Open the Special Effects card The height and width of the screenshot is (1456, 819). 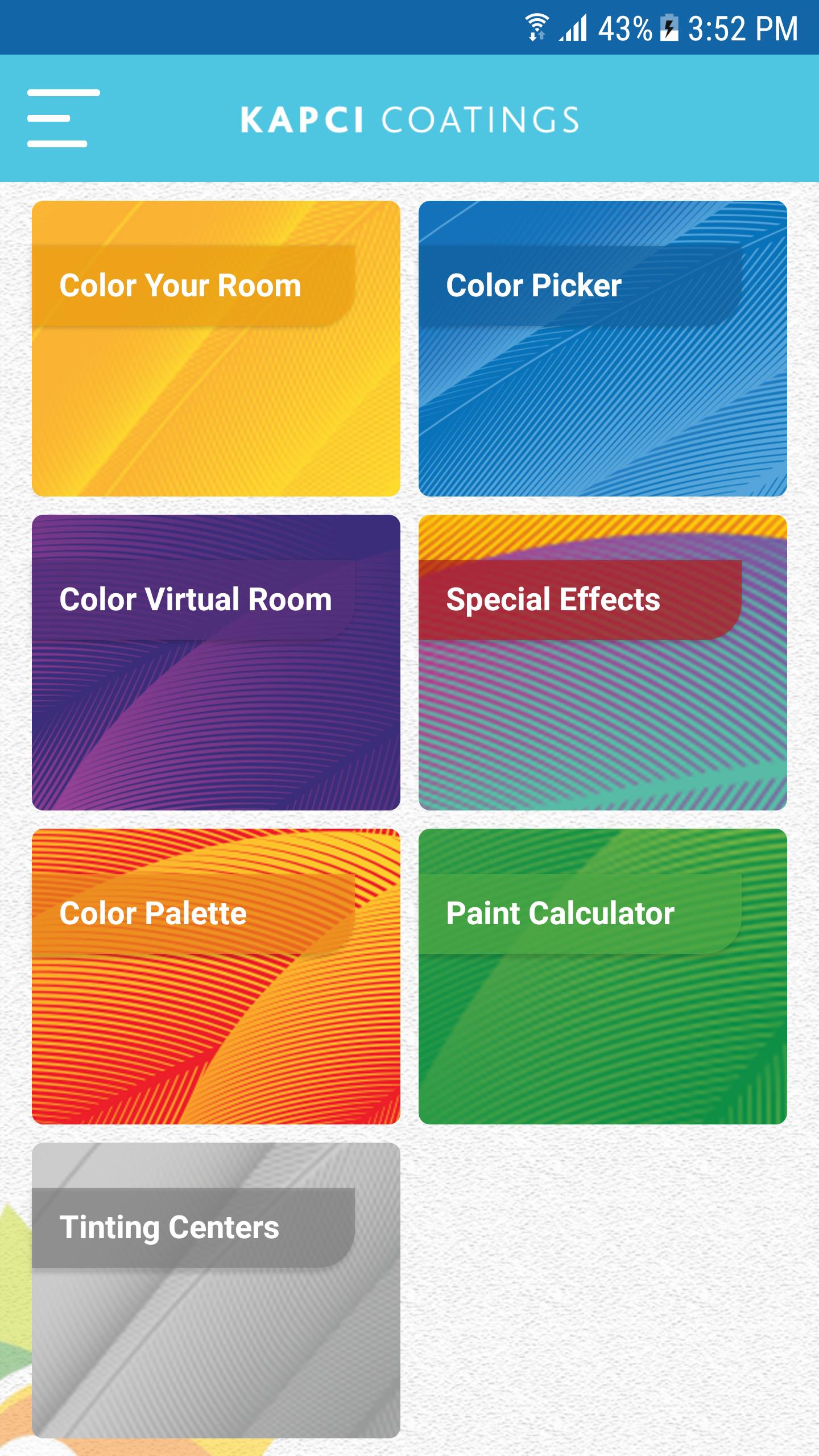603,662
